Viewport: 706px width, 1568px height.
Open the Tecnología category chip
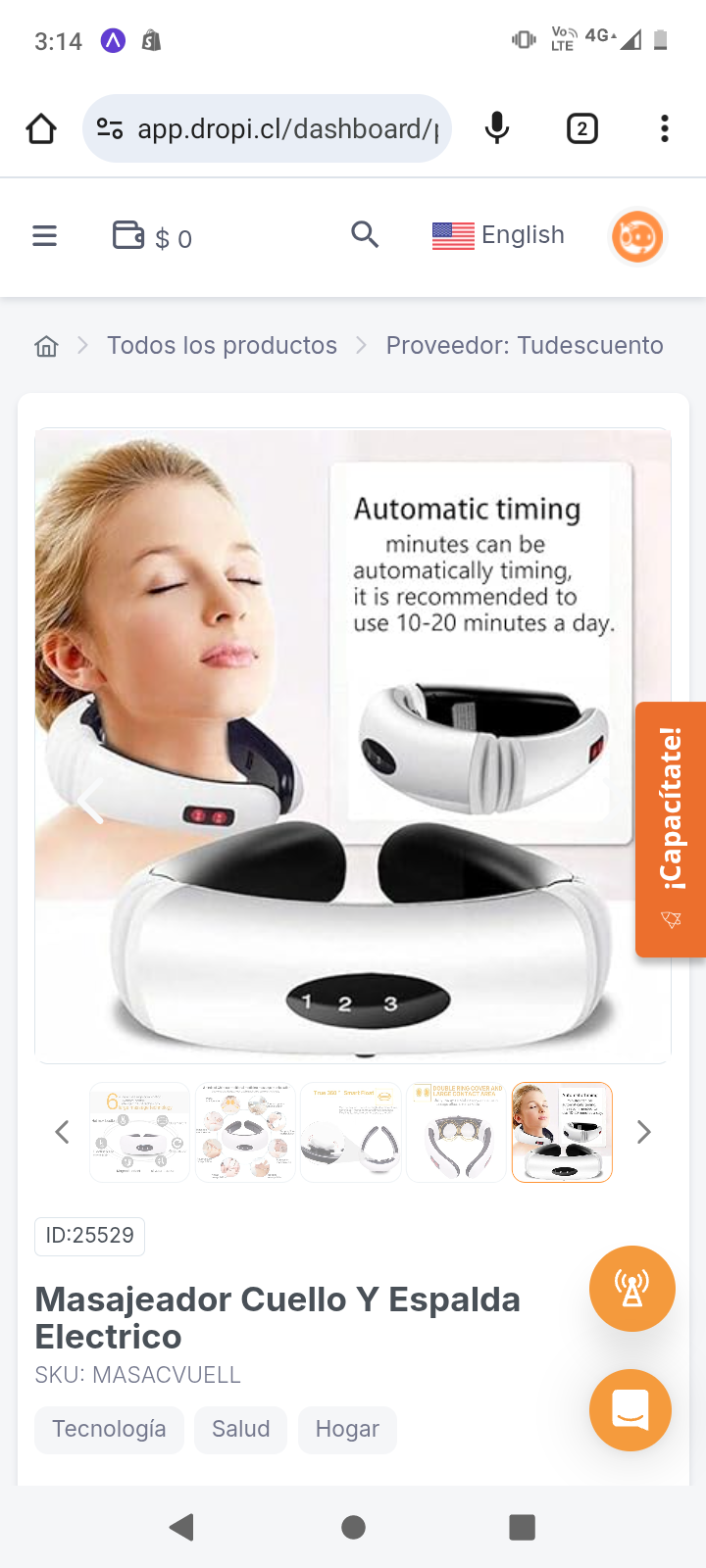click(x=109, y=1430)
